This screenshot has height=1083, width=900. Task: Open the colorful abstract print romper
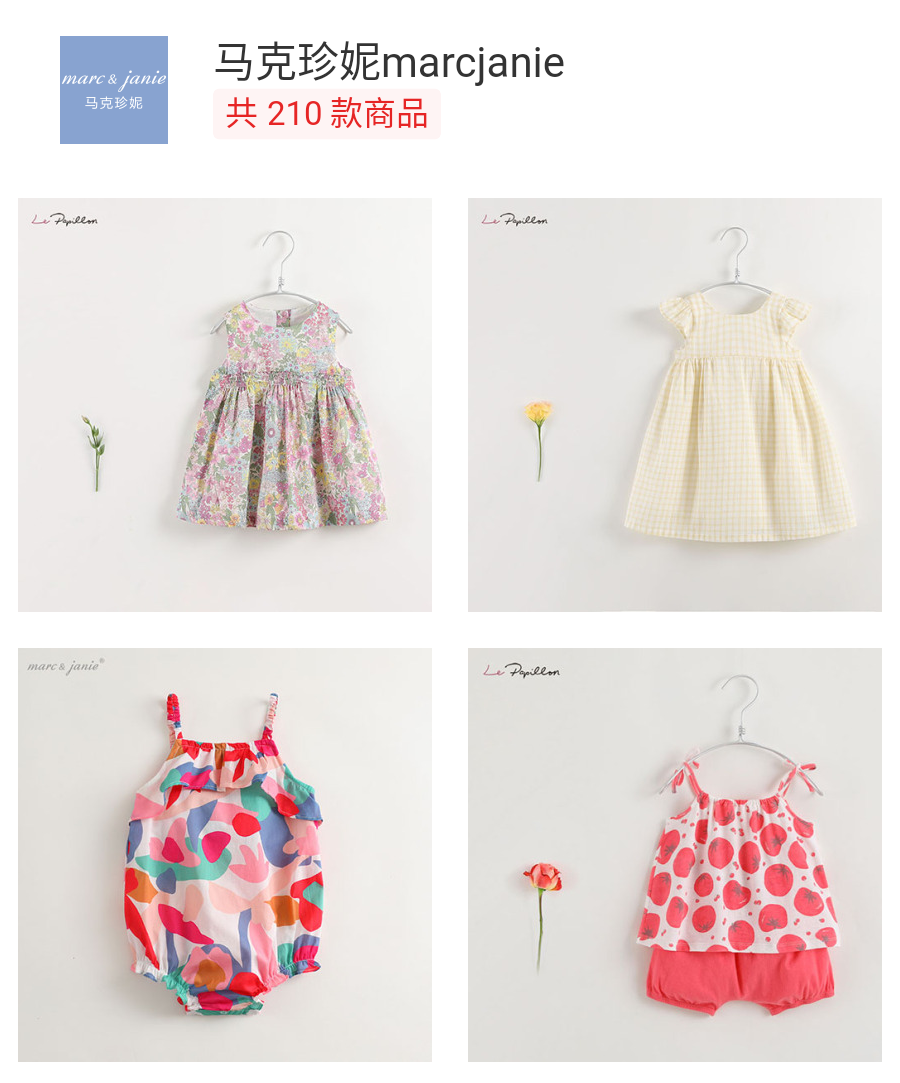click(x=225, y=855)
